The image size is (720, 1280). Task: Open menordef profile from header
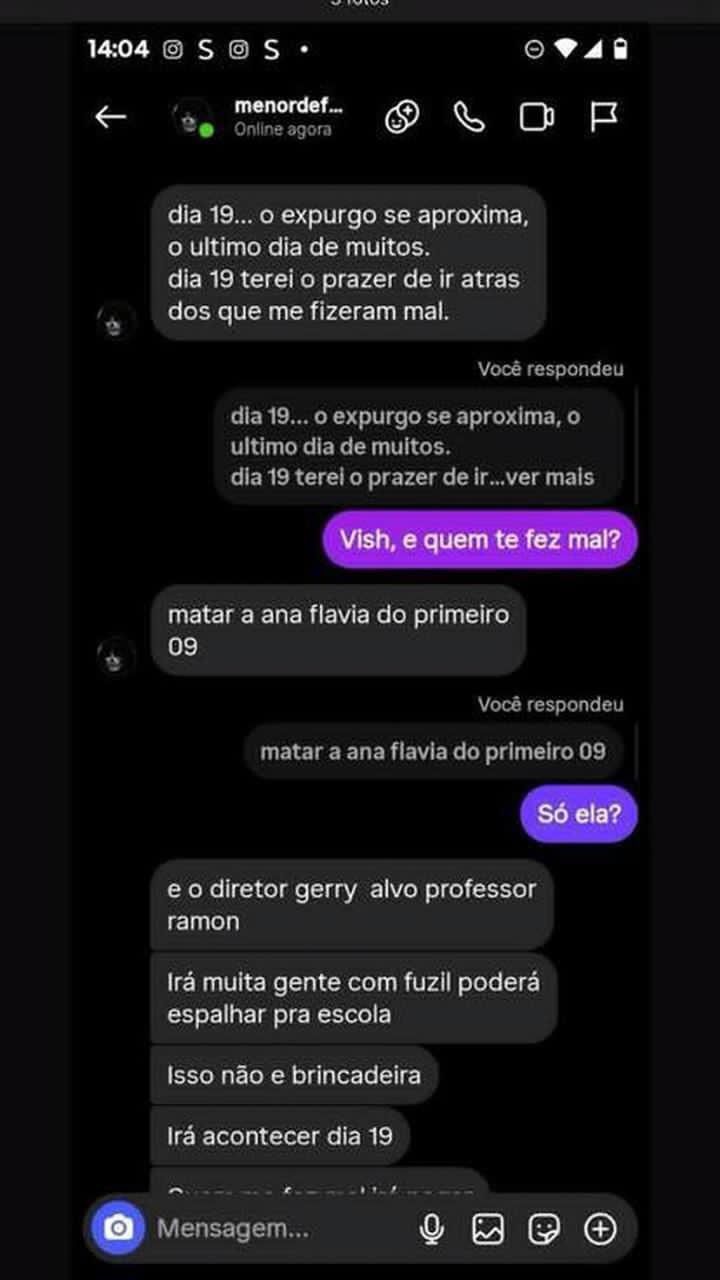tap(287, 116)
